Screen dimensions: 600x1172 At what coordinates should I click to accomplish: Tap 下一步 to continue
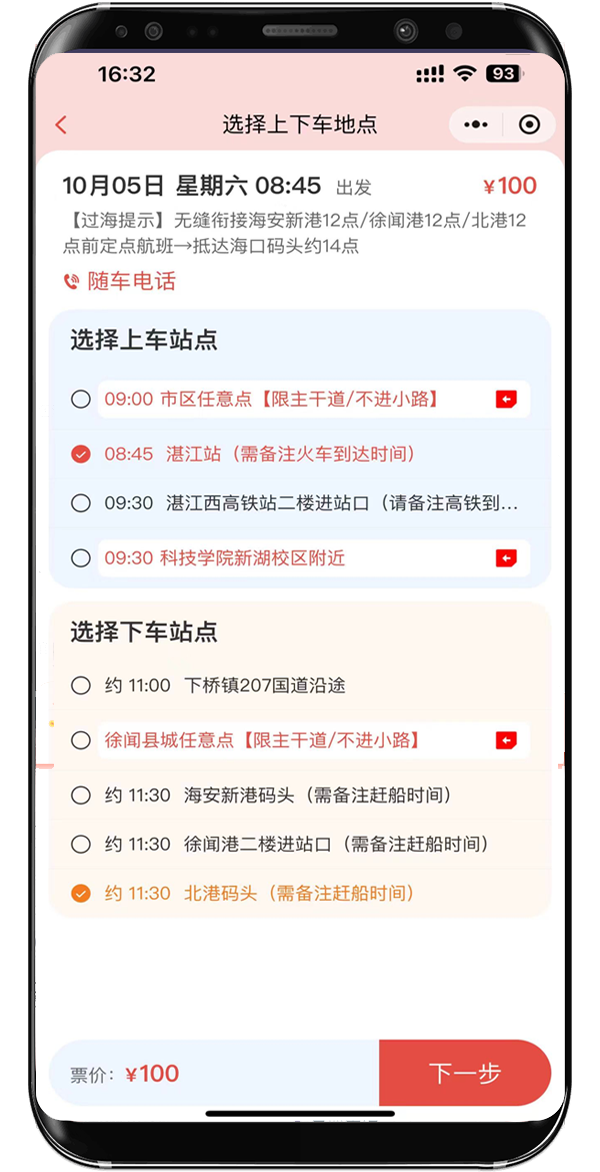click(x=465, y=1073)
